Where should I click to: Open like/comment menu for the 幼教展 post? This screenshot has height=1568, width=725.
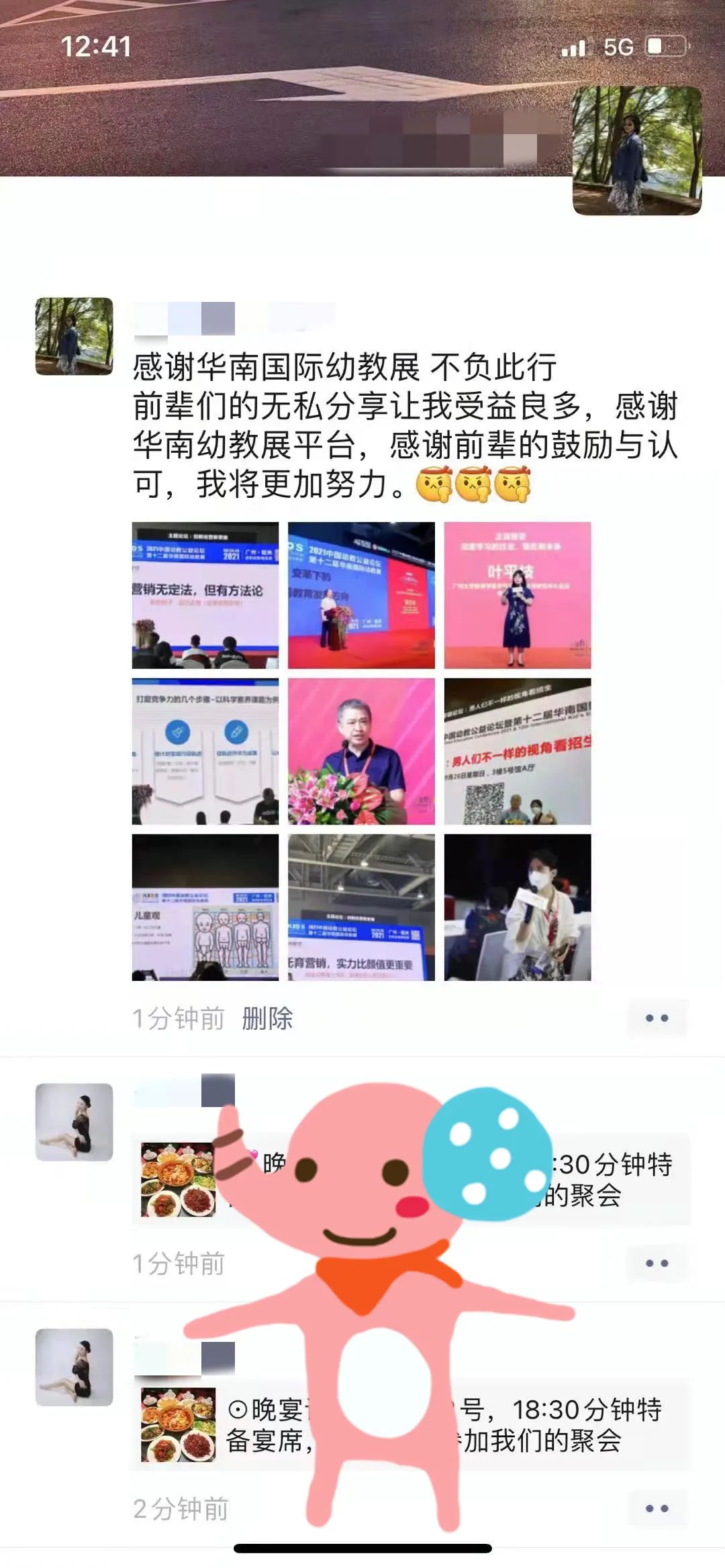pos(657,1018)
